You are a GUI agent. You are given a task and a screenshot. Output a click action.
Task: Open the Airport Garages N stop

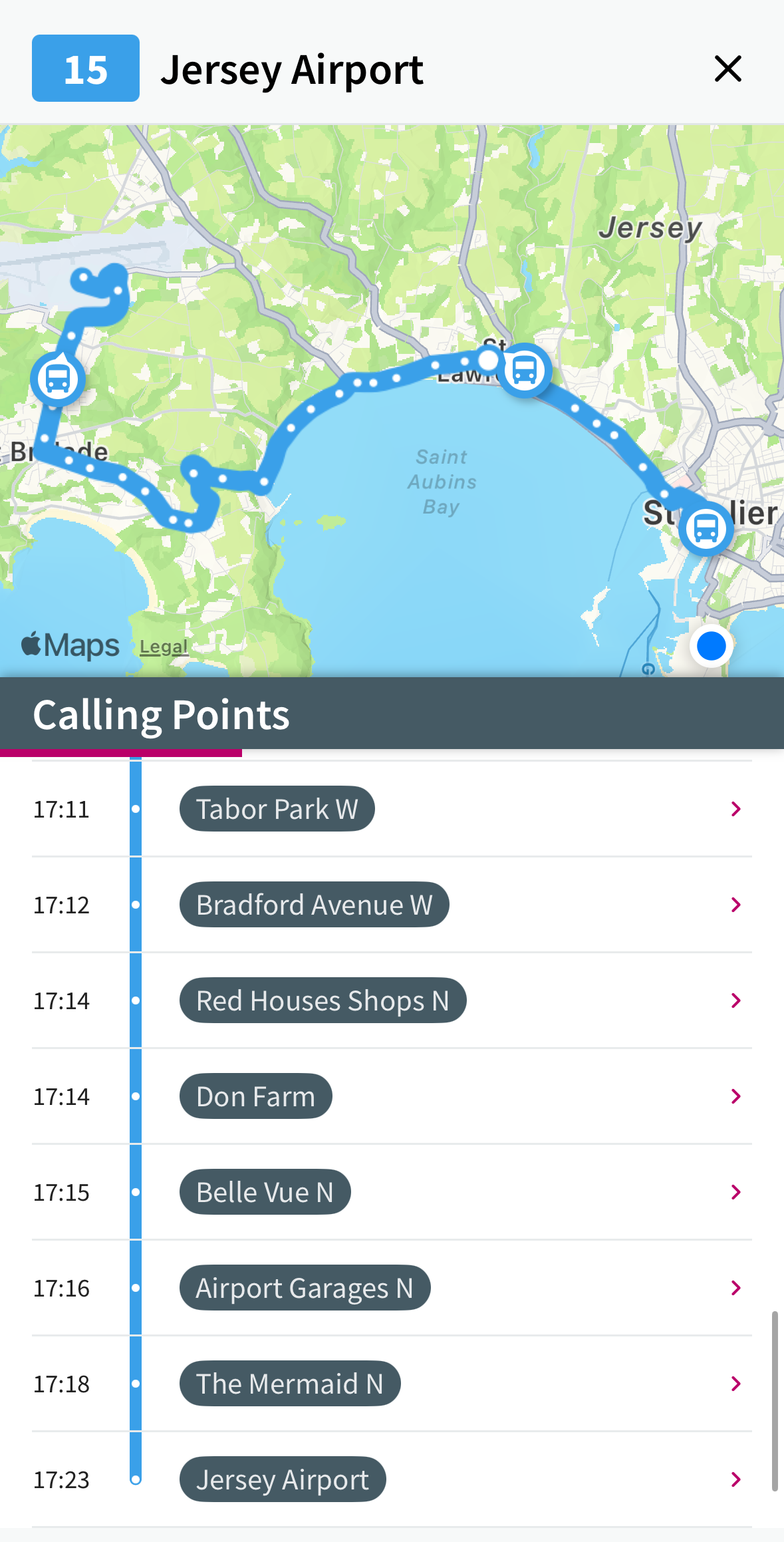pyautogui.click(x=305, y=1288)
